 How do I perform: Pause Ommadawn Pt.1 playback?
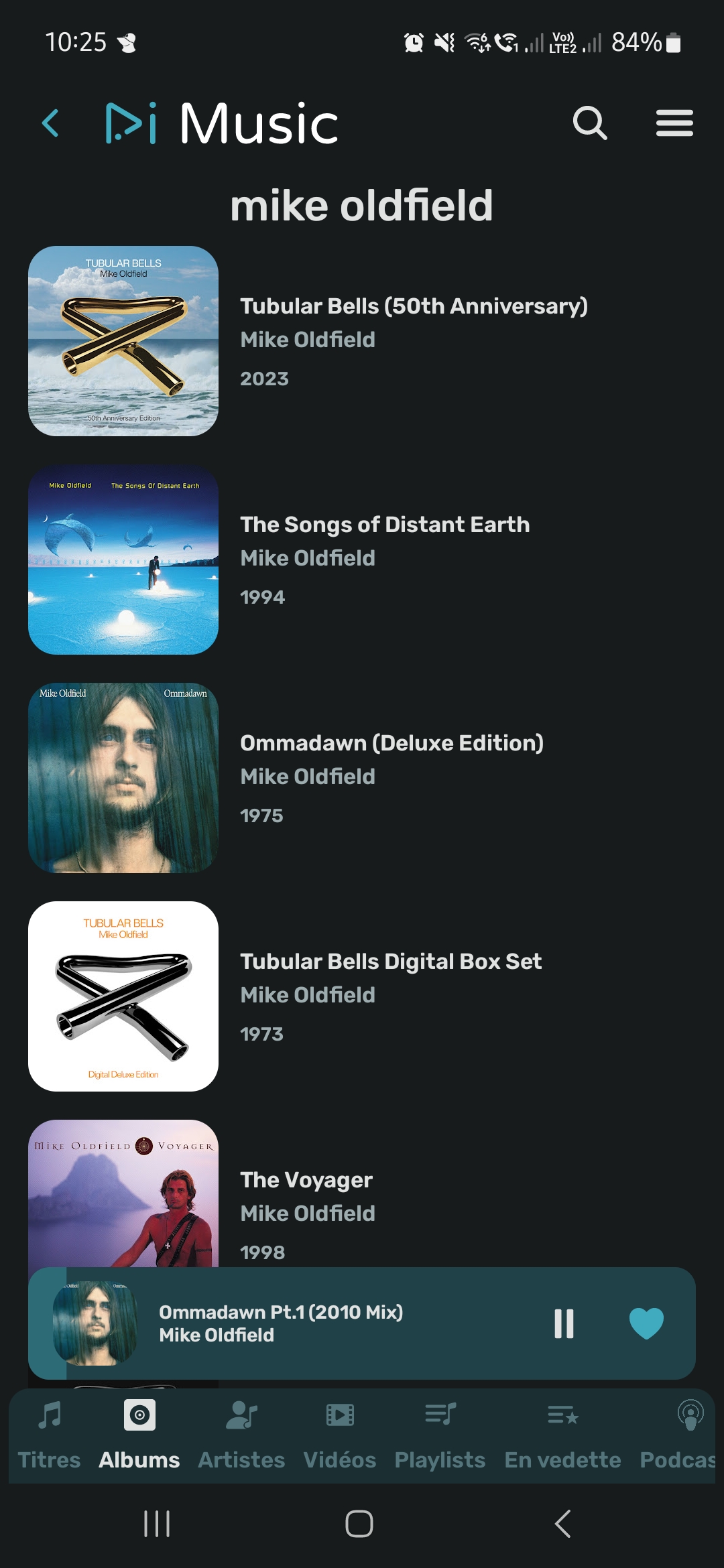[x=564, y=1323]
